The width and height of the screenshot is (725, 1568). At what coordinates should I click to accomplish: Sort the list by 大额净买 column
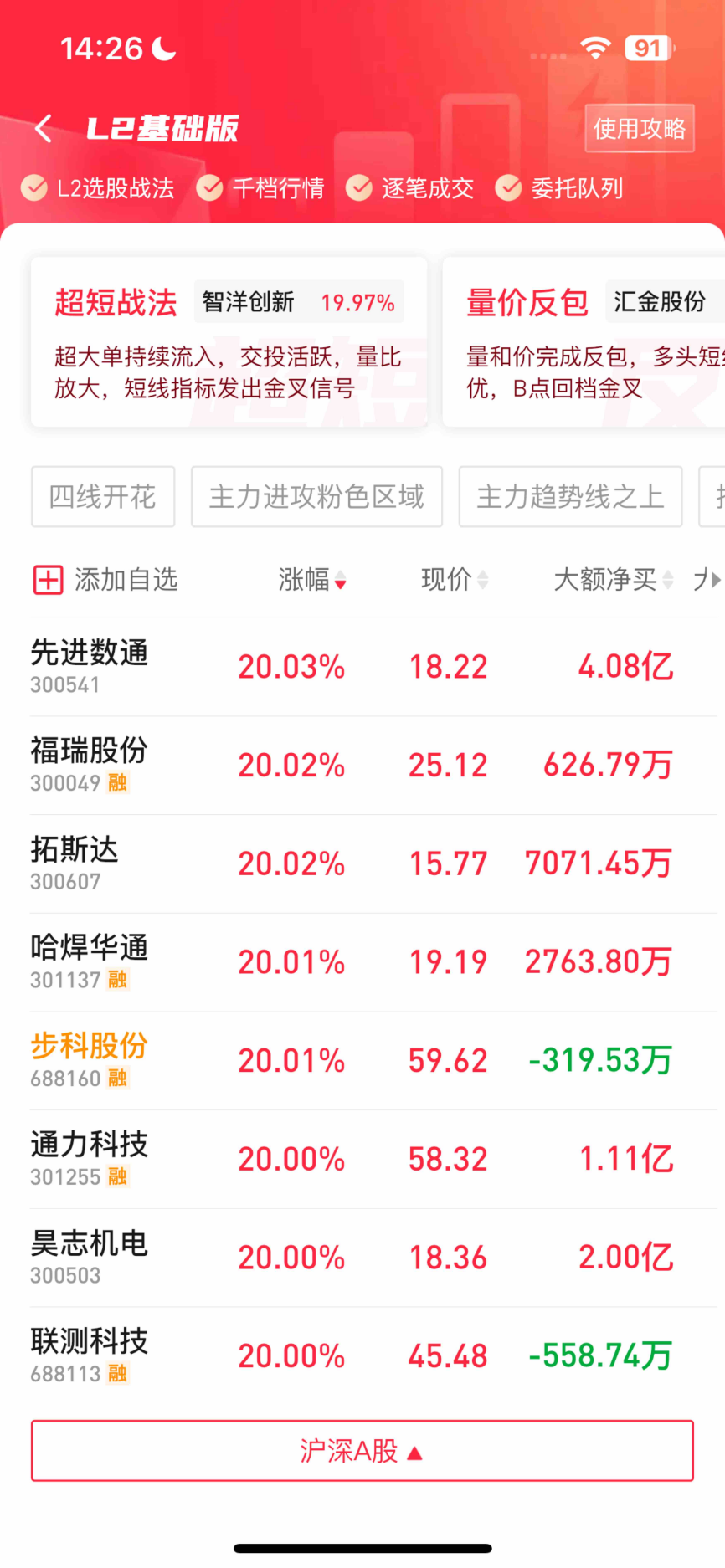[614, 579]
